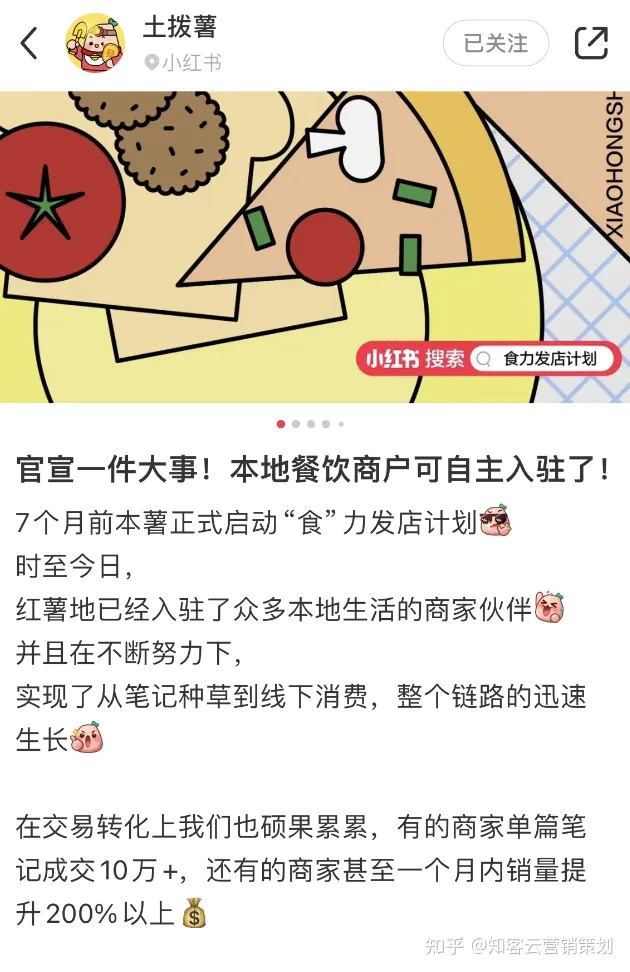Open the 小红书 location tag
The image size is (630, 972).
click(183, 62)
